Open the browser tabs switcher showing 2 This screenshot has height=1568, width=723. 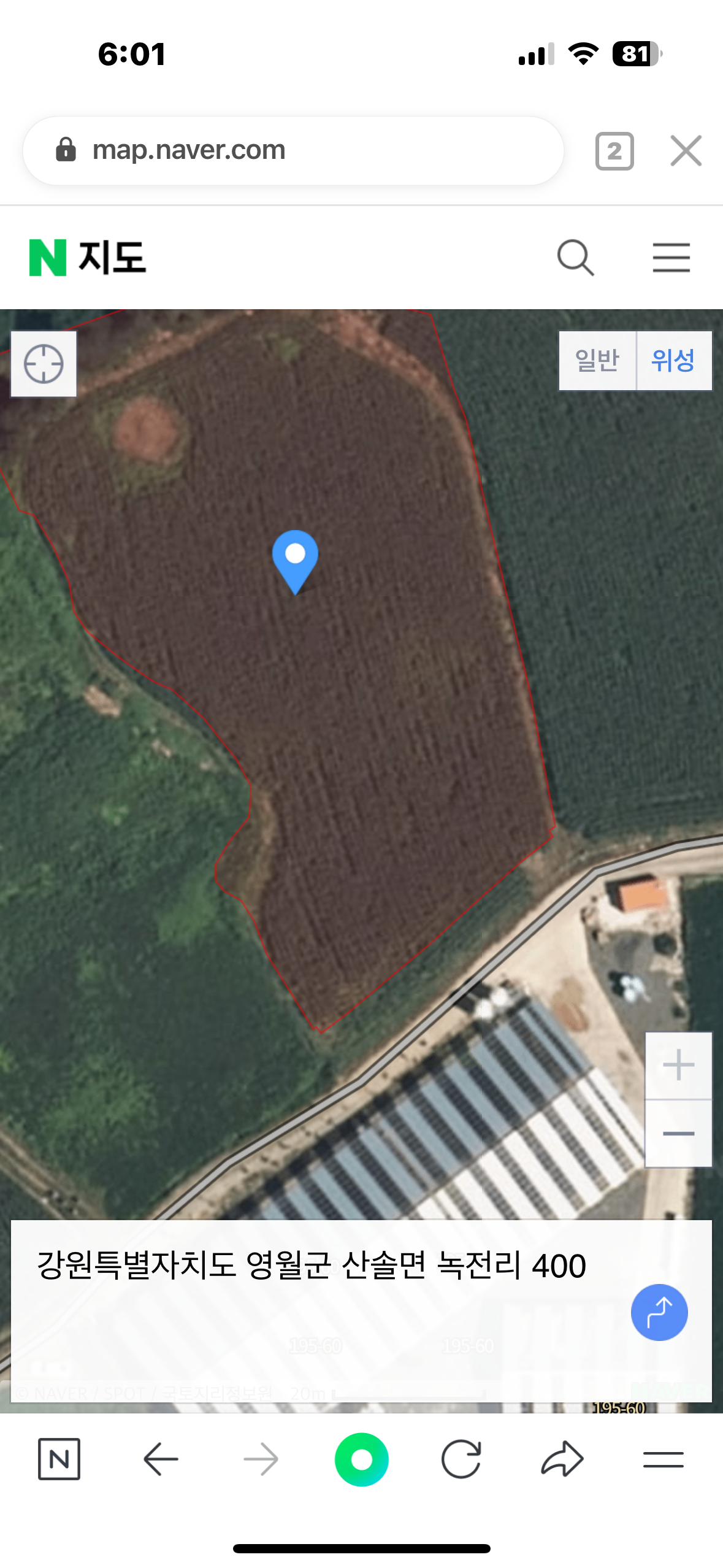(x=614, y=151)
